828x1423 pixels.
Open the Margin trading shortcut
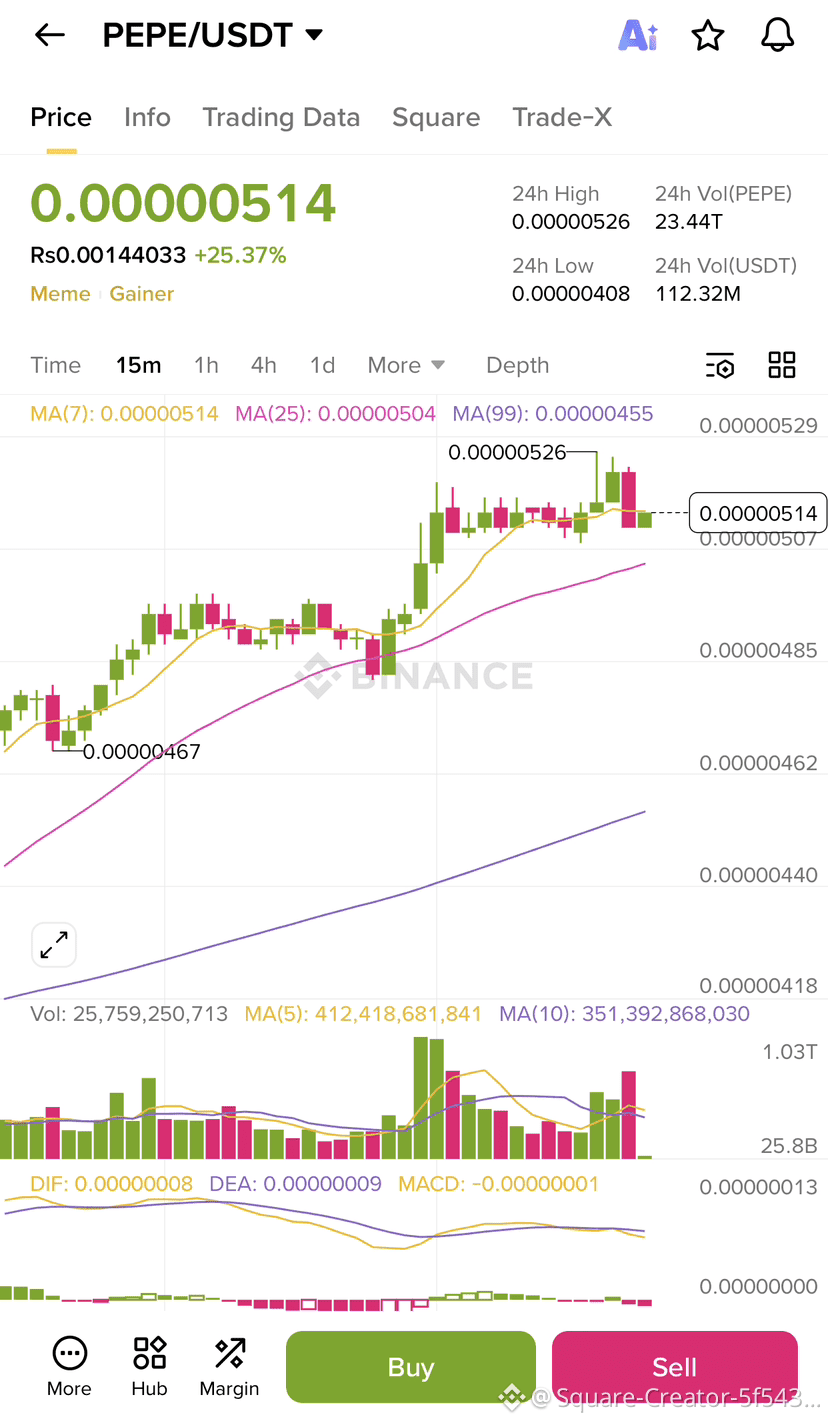click(229, 1367)
